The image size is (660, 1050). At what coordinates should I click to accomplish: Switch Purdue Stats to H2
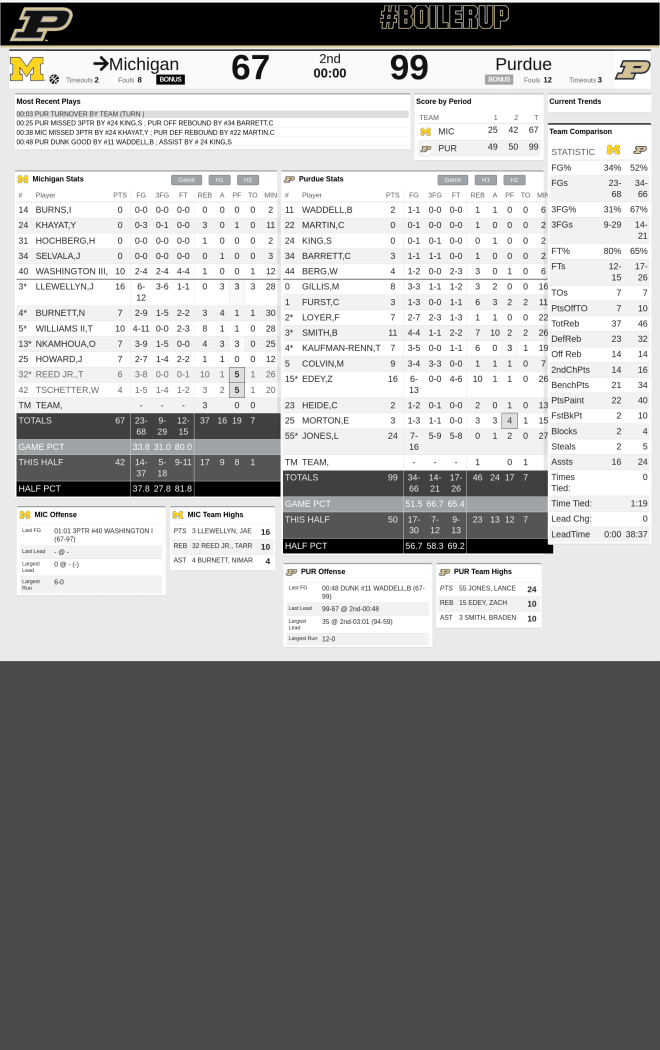pyautogui.click(x=515, y=180)
